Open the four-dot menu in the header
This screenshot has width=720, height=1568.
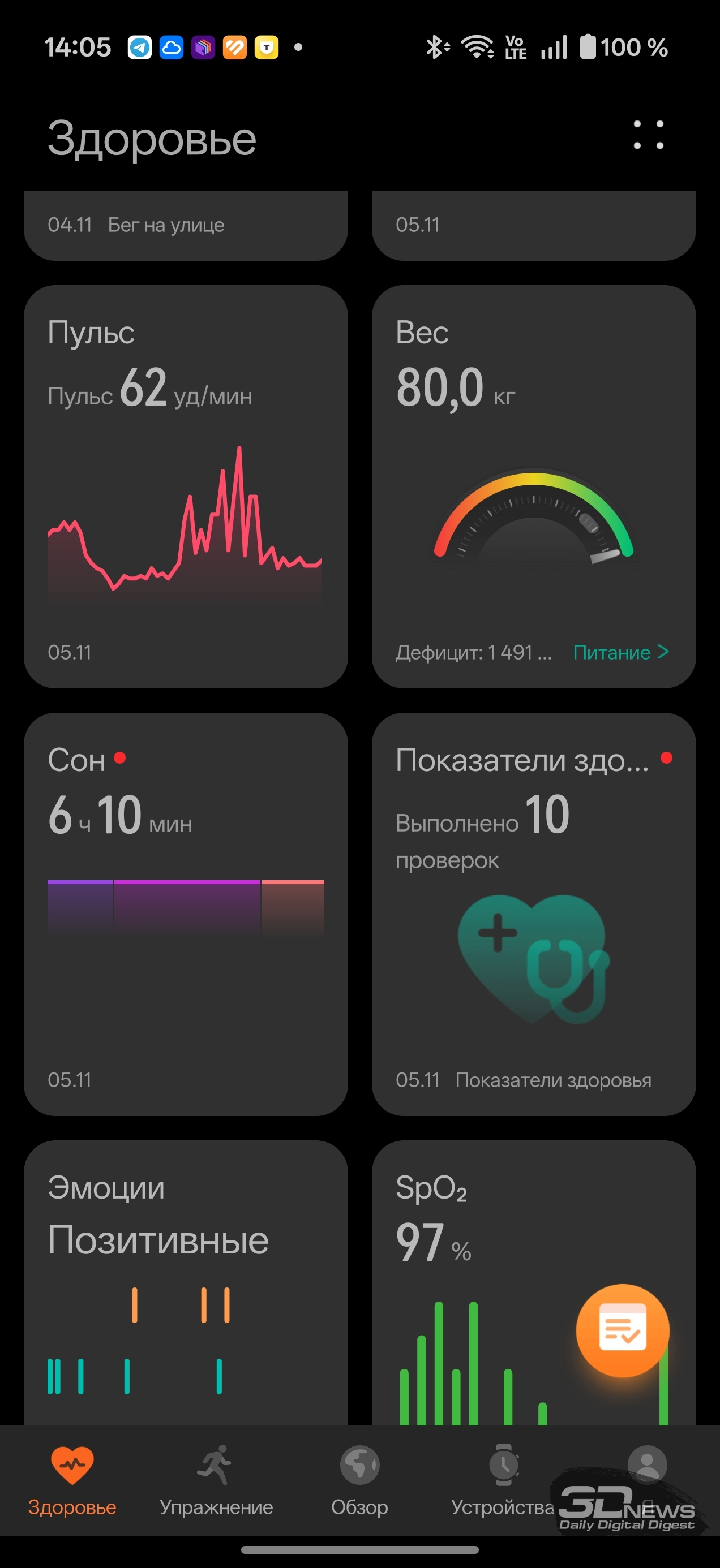pyautogui.click(x=648, y=135)
